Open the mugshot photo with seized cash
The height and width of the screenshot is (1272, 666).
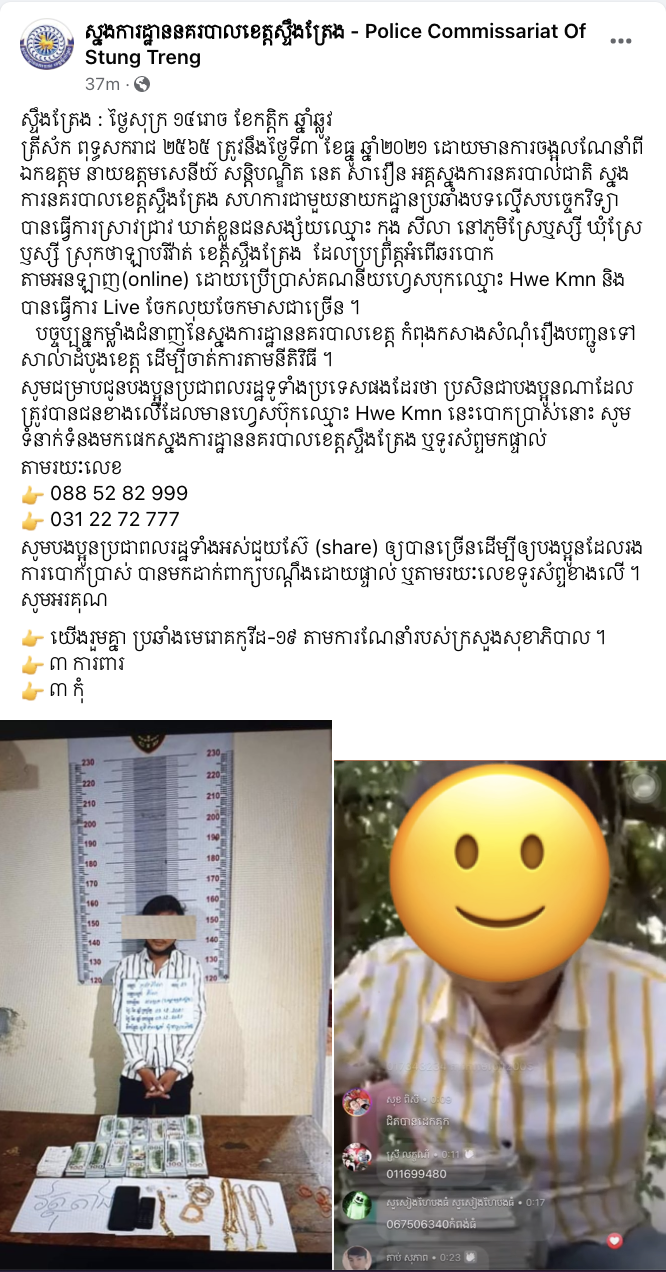[x=165, y=995]
